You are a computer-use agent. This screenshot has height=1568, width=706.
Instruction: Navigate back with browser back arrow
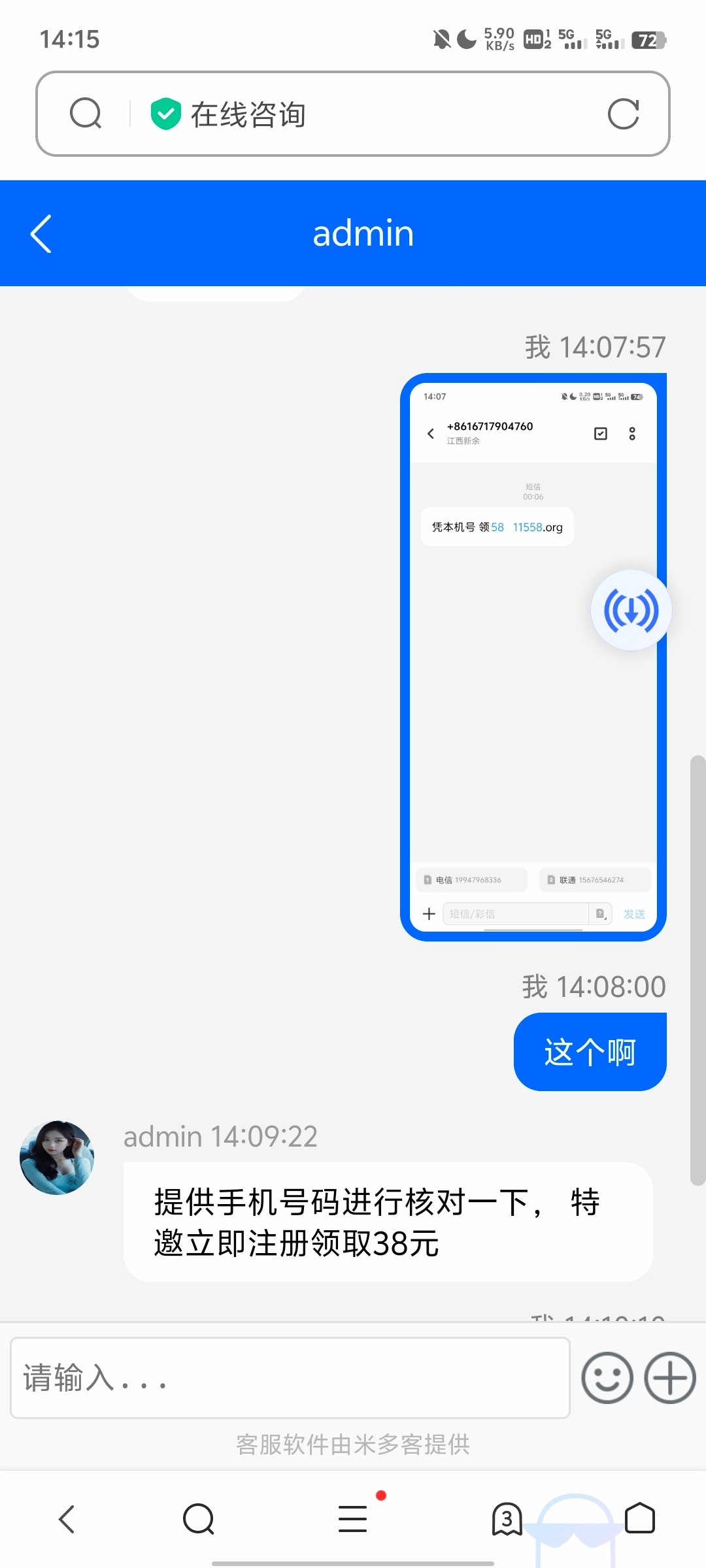tap(67, 1519)
